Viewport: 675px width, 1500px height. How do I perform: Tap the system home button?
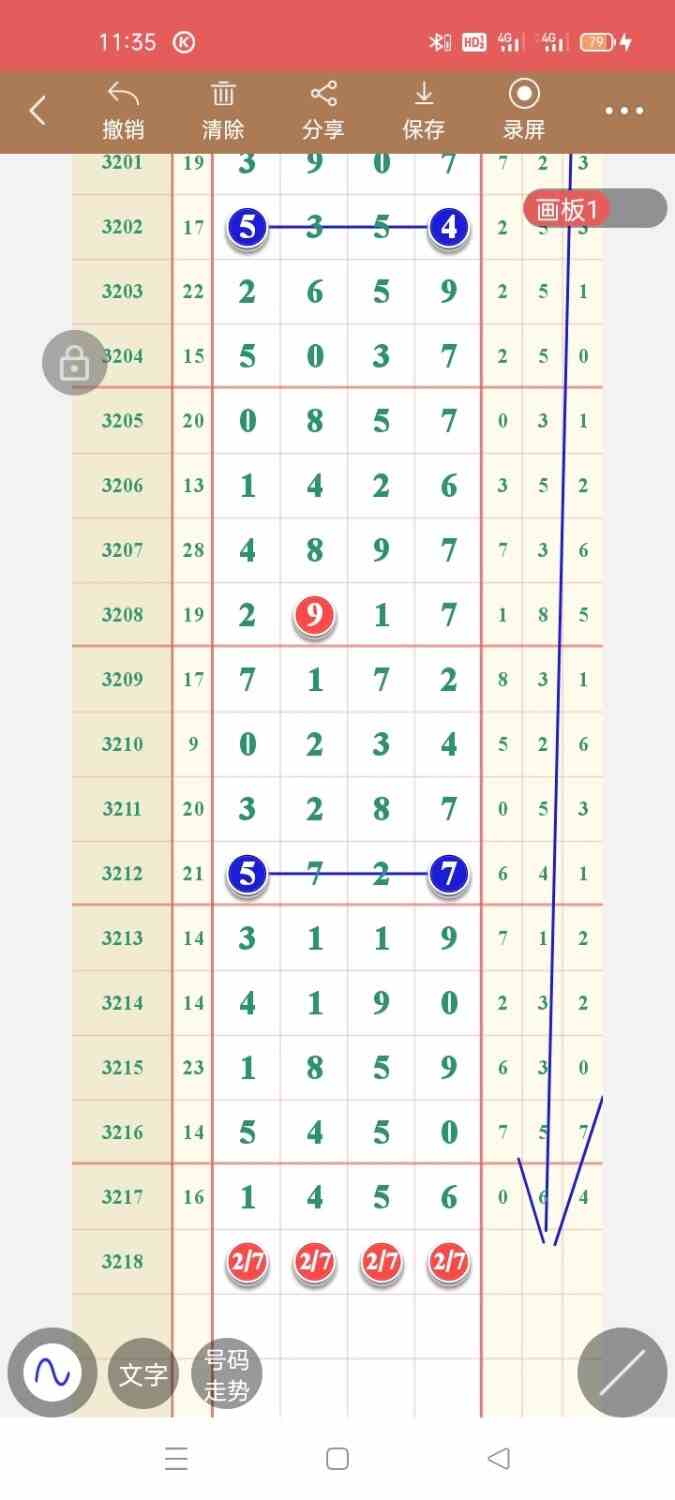[x=338, y=1459]
